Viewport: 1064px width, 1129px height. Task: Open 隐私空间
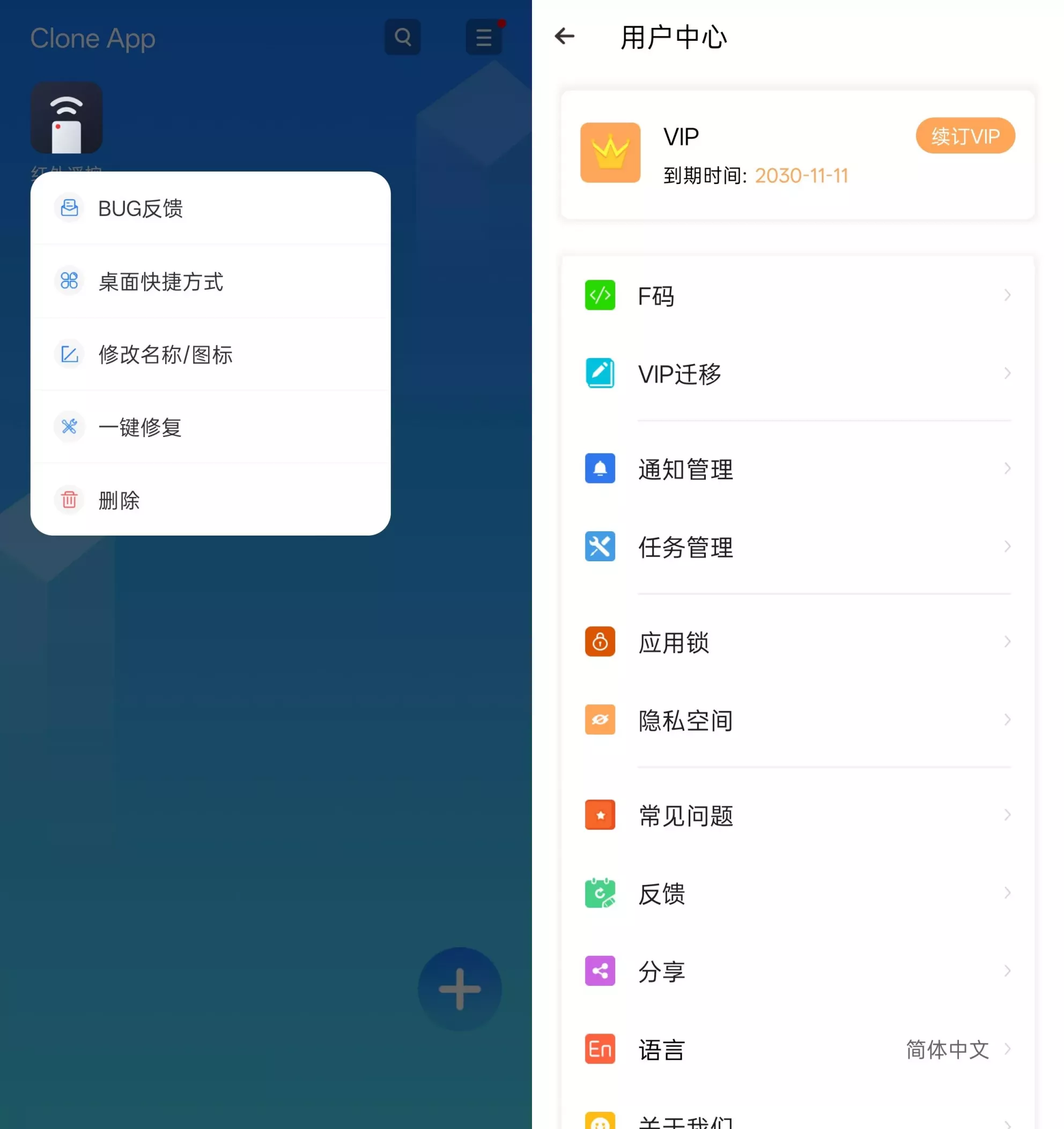tap(796, 720)
